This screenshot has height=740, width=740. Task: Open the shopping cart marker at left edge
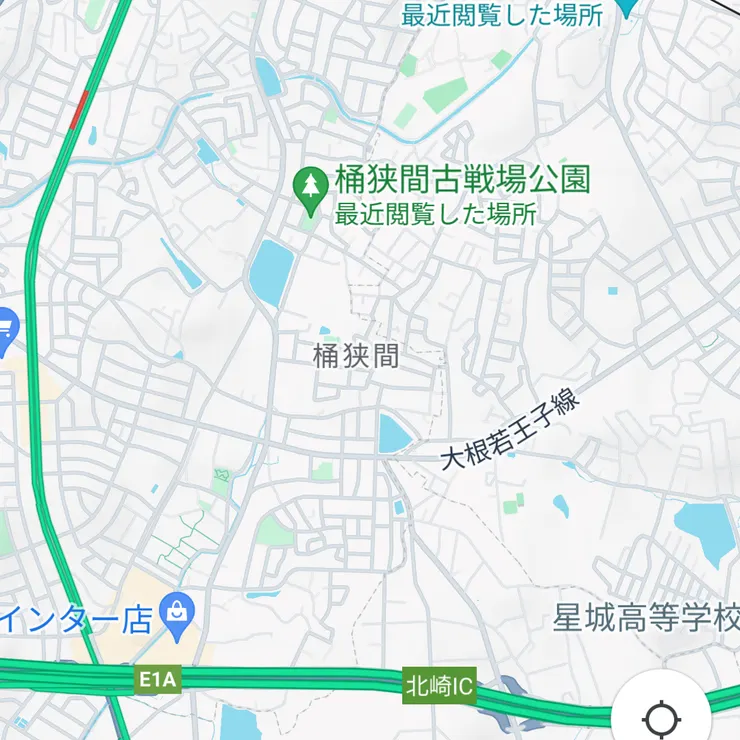tap(5, 327)
